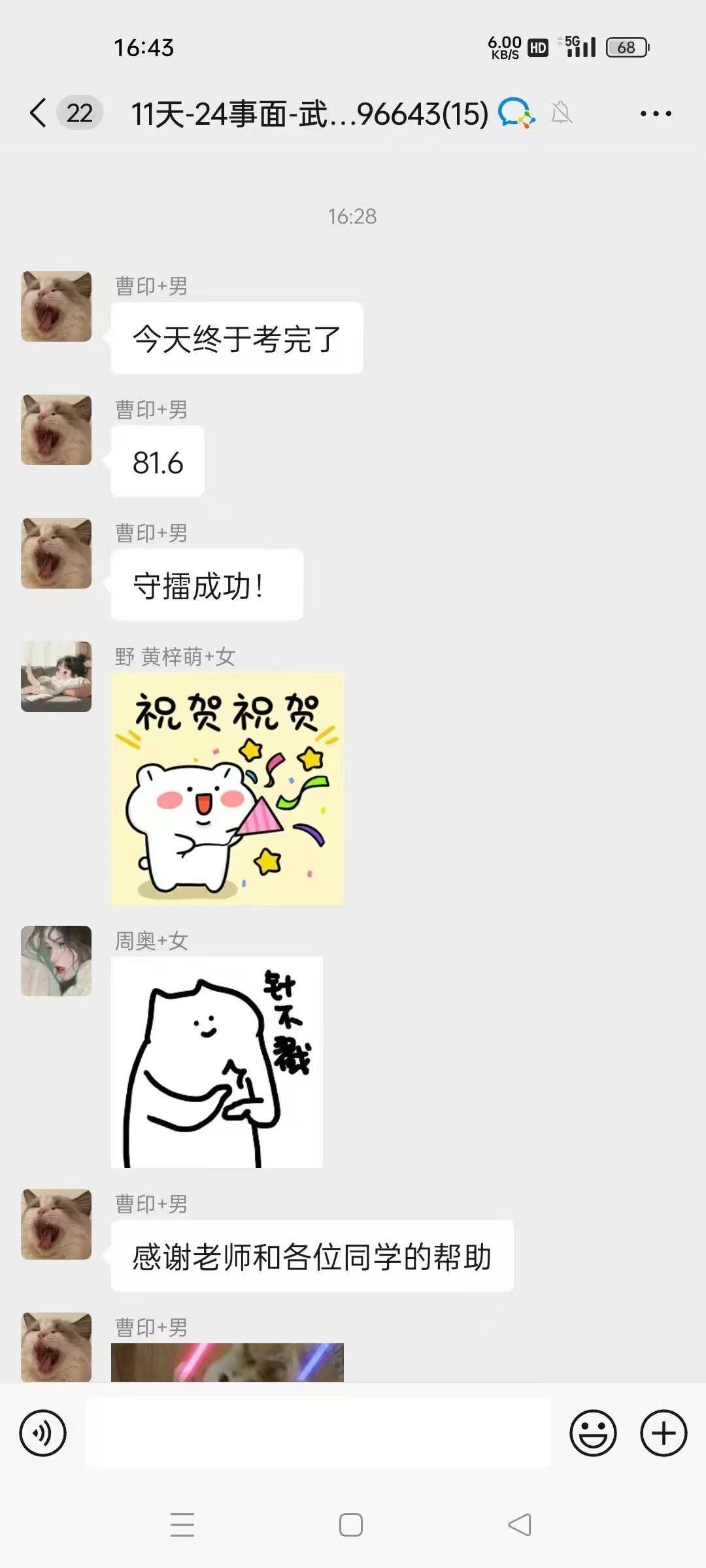The height and width of the screenshot is (1568, 706).
Task: Go back to the chat list
Action: pyautogui.click(x=39, y=113)
